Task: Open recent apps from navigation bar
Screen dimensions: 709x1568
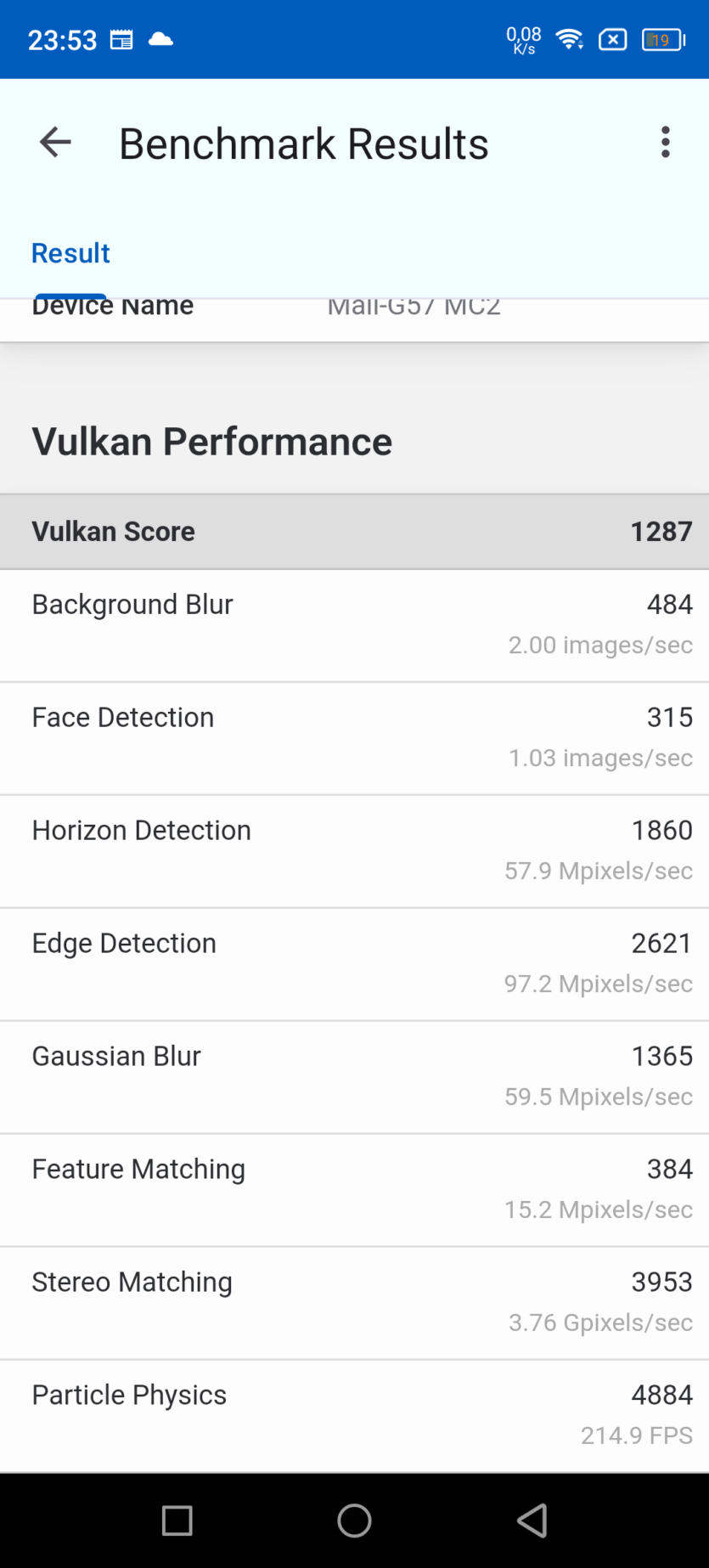Action: click(x=177, y=1520)
